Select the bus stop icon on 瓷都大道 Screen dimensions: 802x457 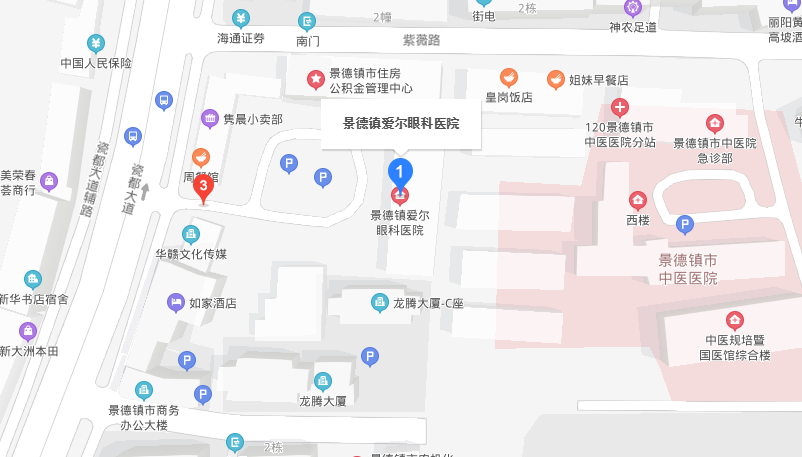tap(163, 100)
